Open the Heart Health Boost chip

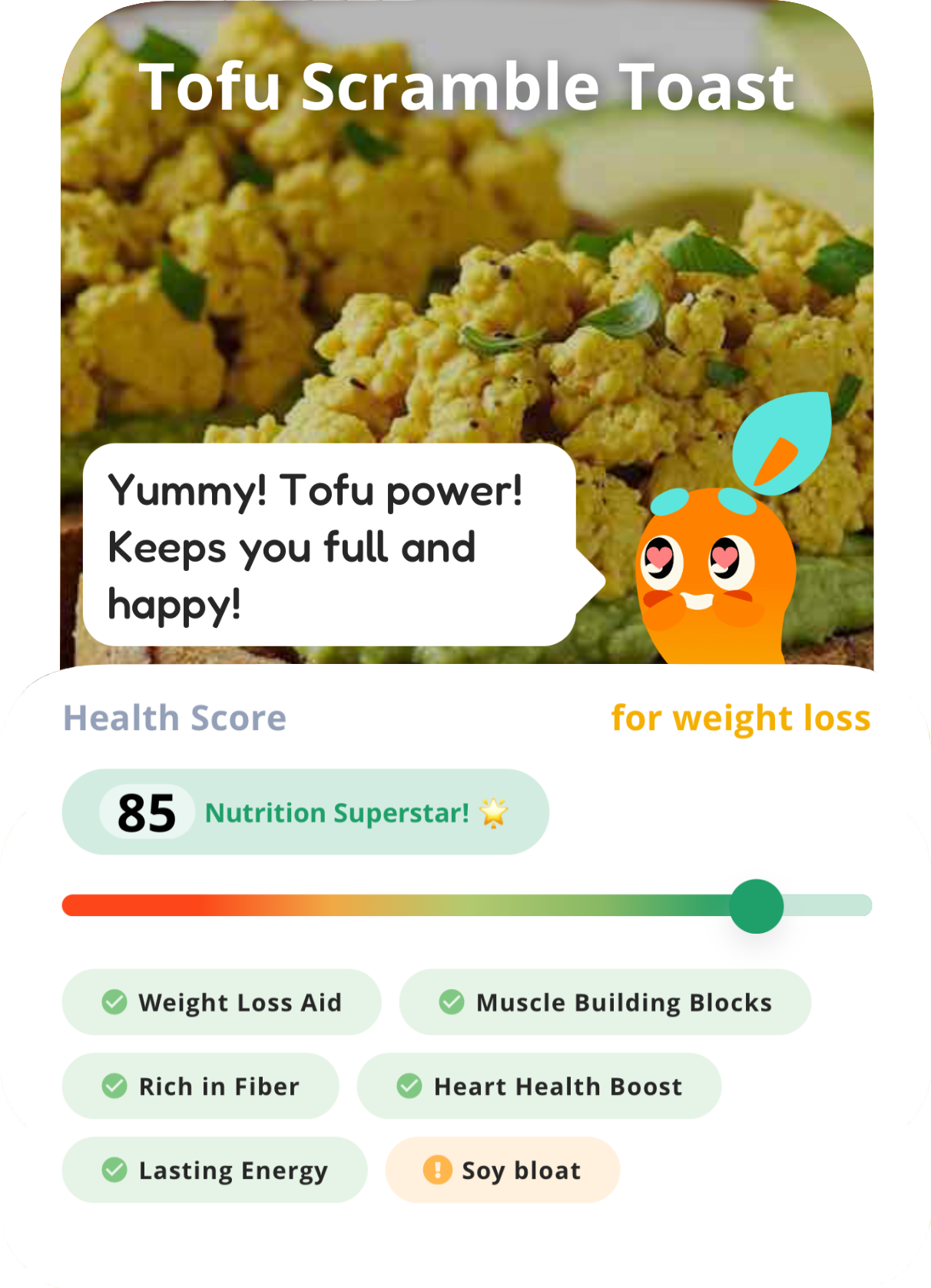[538, 1086]
